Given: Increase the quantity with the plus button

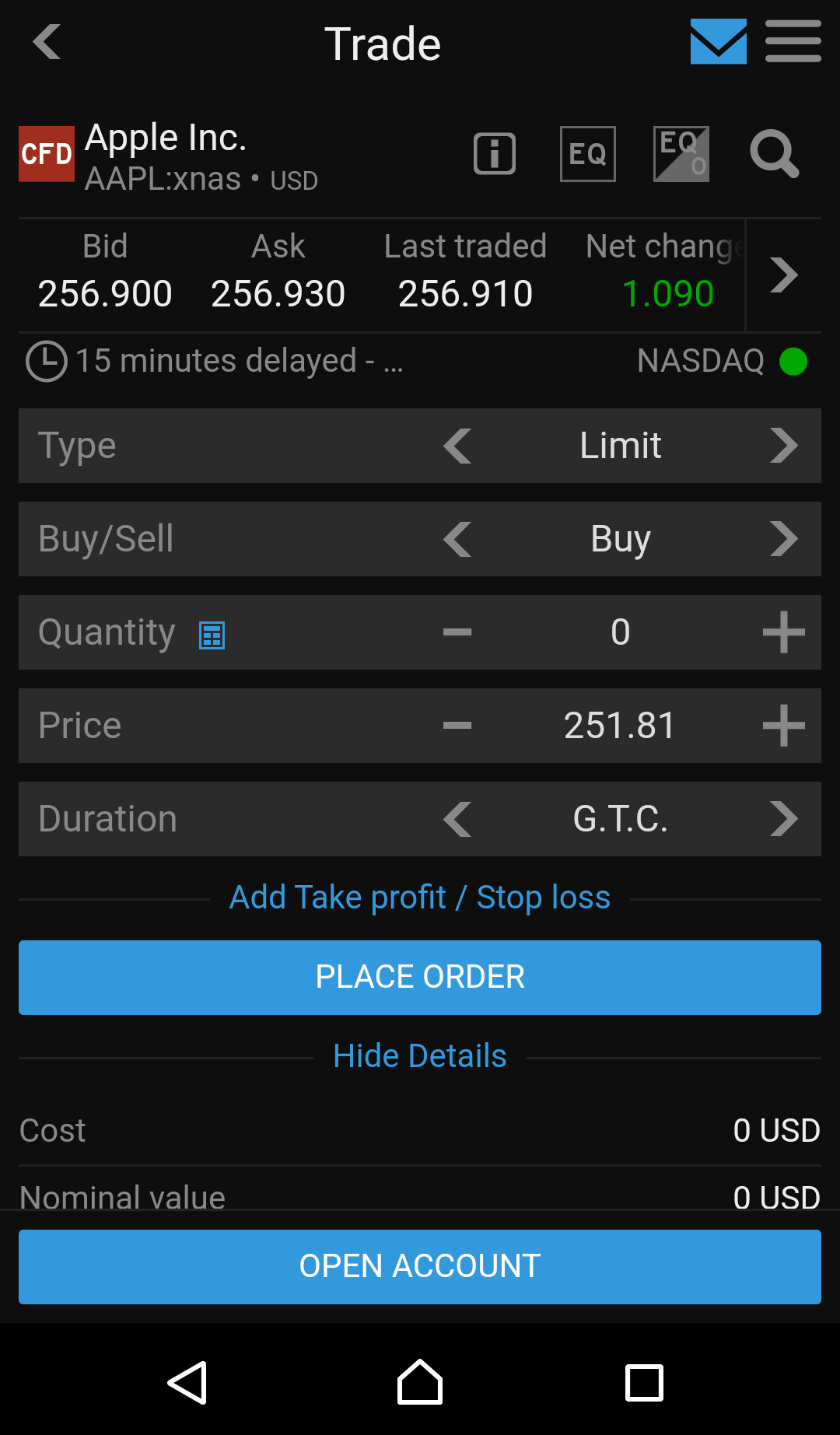Looking at the screenshot, I should (x=783, y=632).
